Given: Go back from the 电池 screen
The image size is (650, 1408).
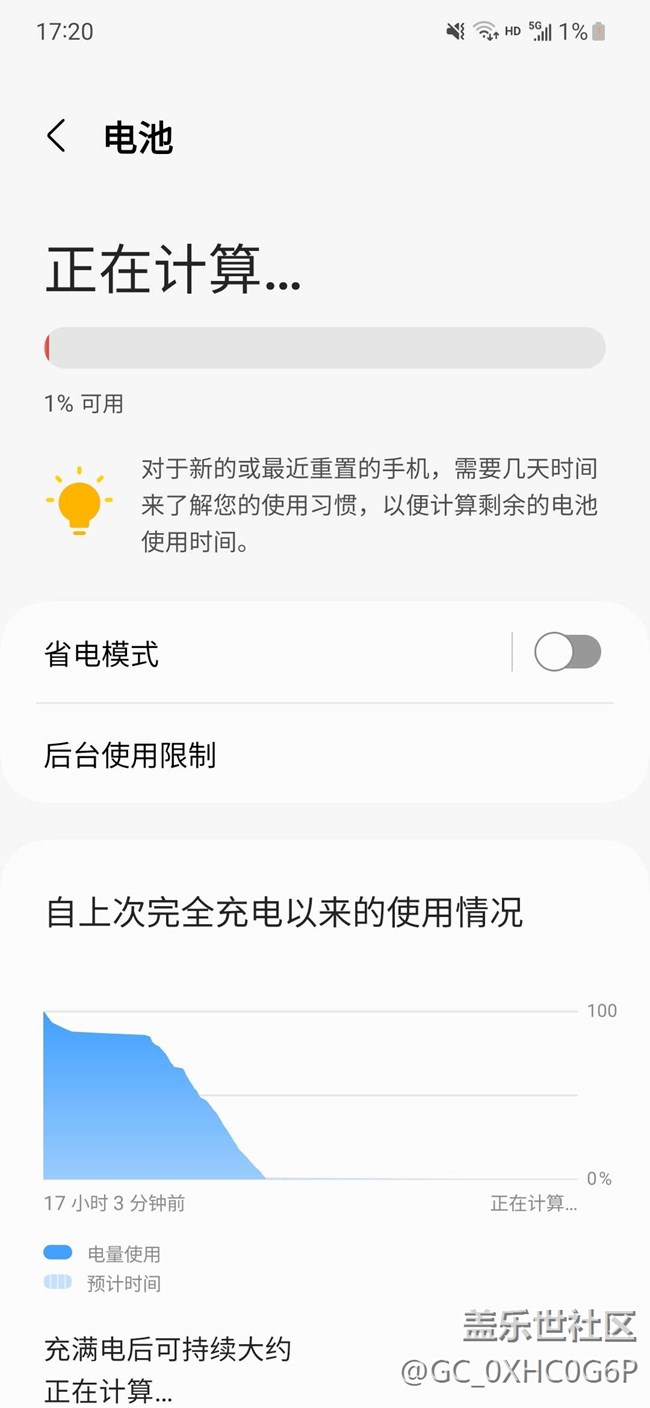Looking at the screenshot, I should (x=57, y=136).
